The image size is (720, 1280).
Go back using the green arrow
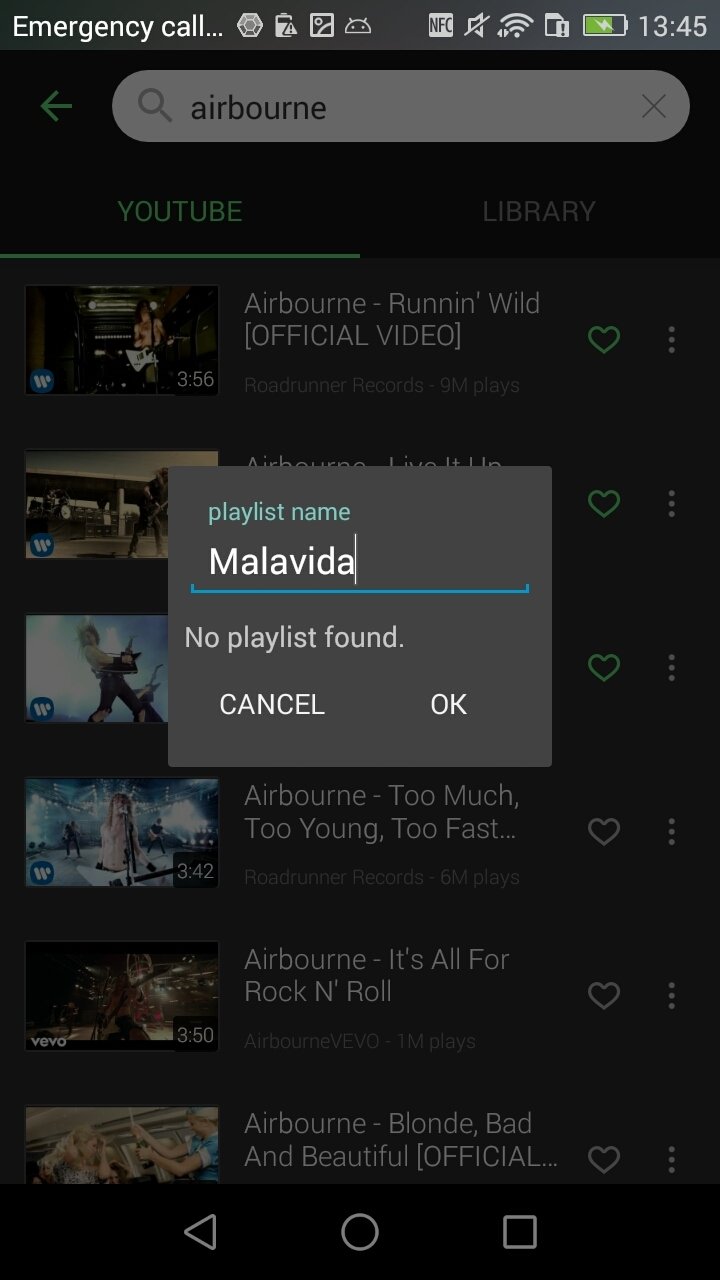(x=56, y=106)
